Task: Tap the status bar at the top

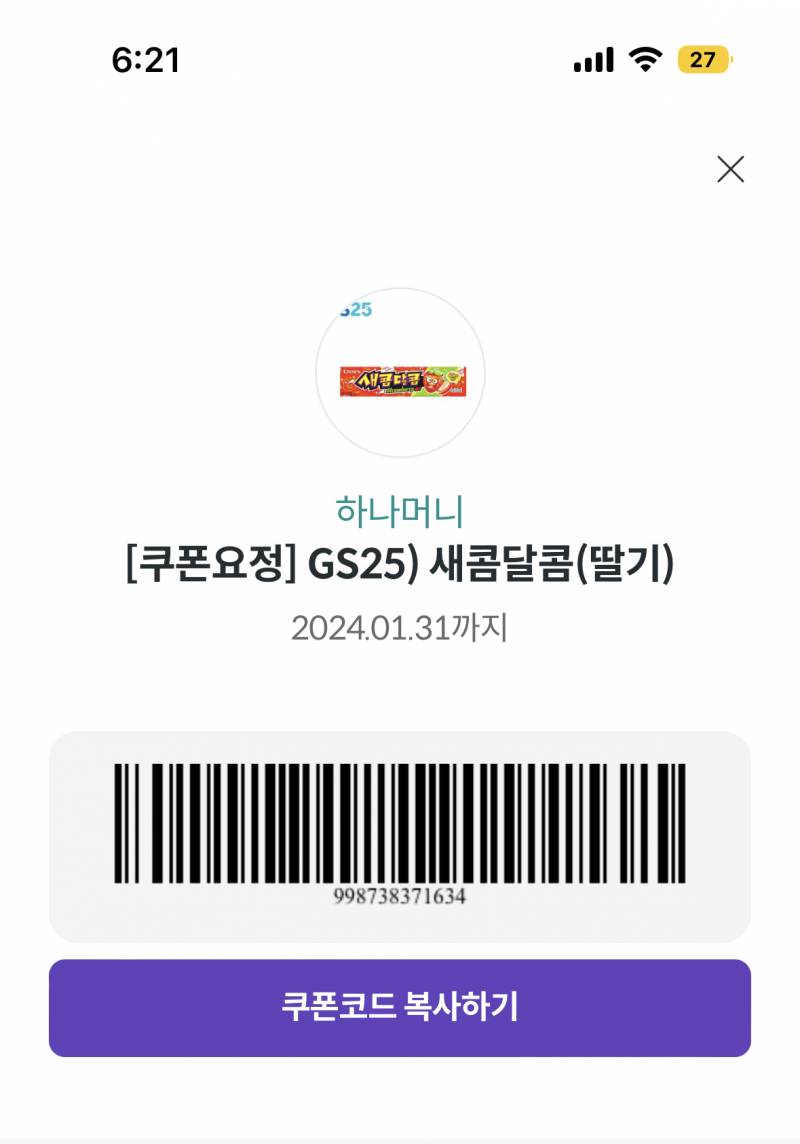Action: pyautogui.click(x=400, y=60)
